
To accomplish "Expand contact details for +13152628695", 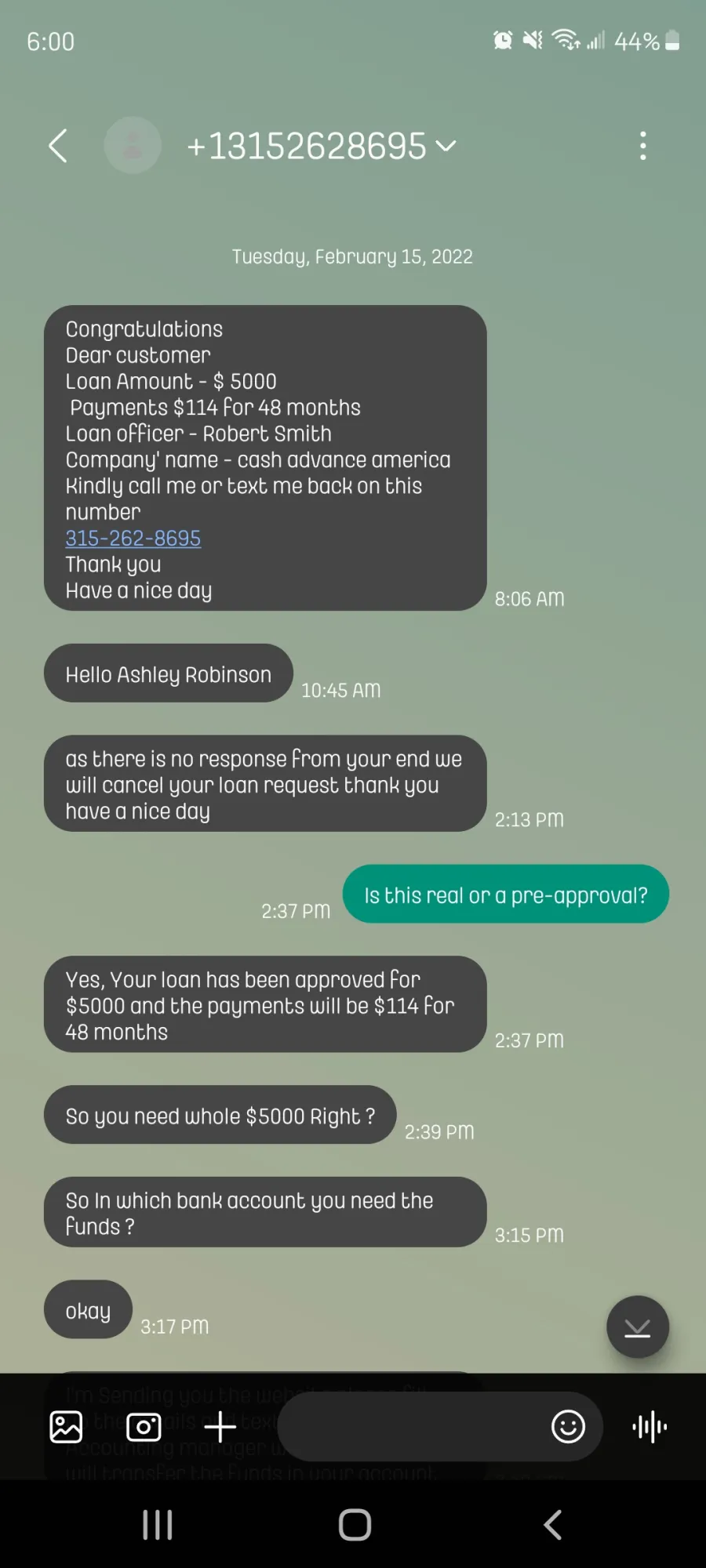I will click(x=446, y=146).
